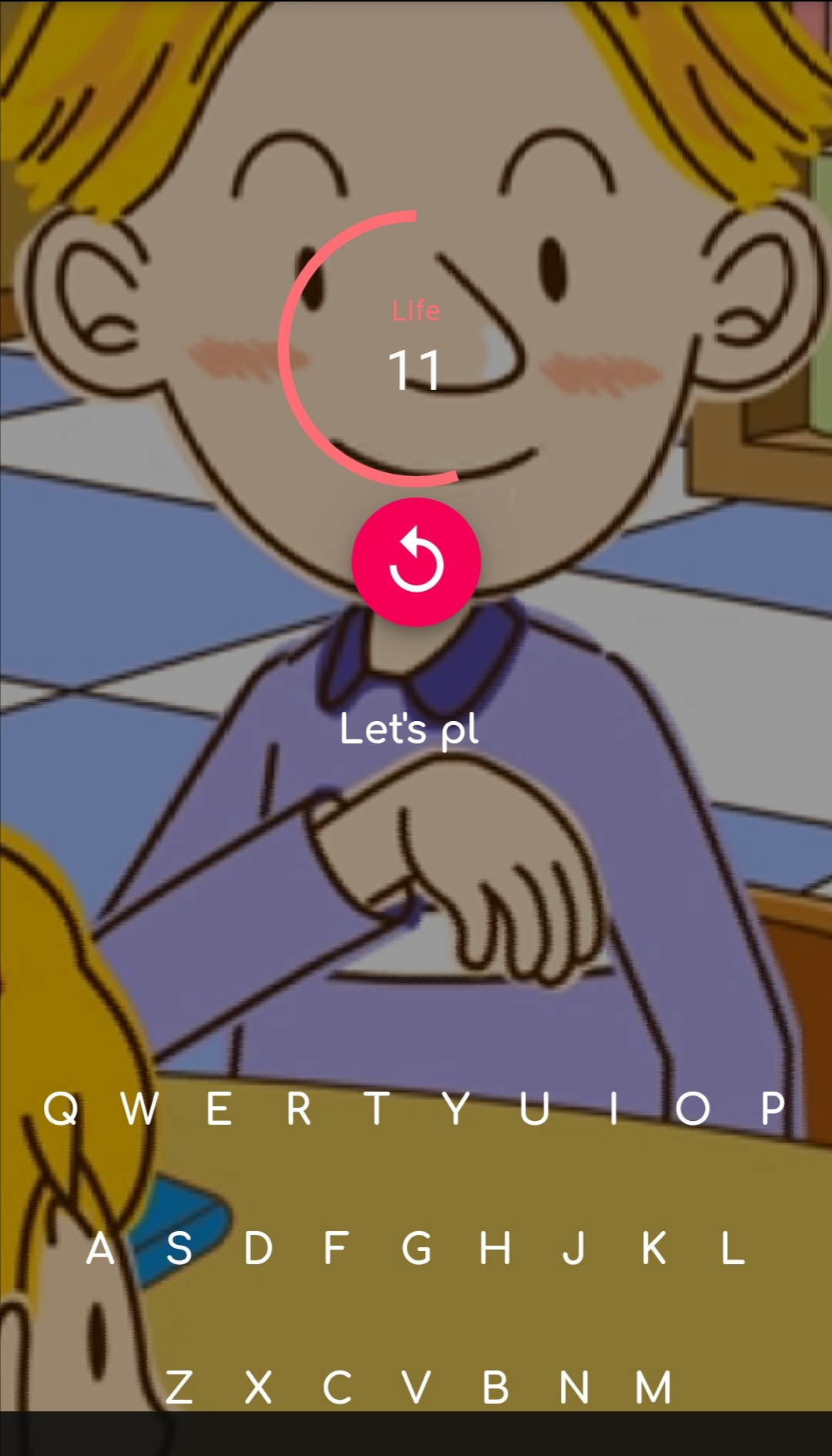This screenshot has width=832, height=1456.
Task: Guess the letter Q
Action: pos(61,1109)
